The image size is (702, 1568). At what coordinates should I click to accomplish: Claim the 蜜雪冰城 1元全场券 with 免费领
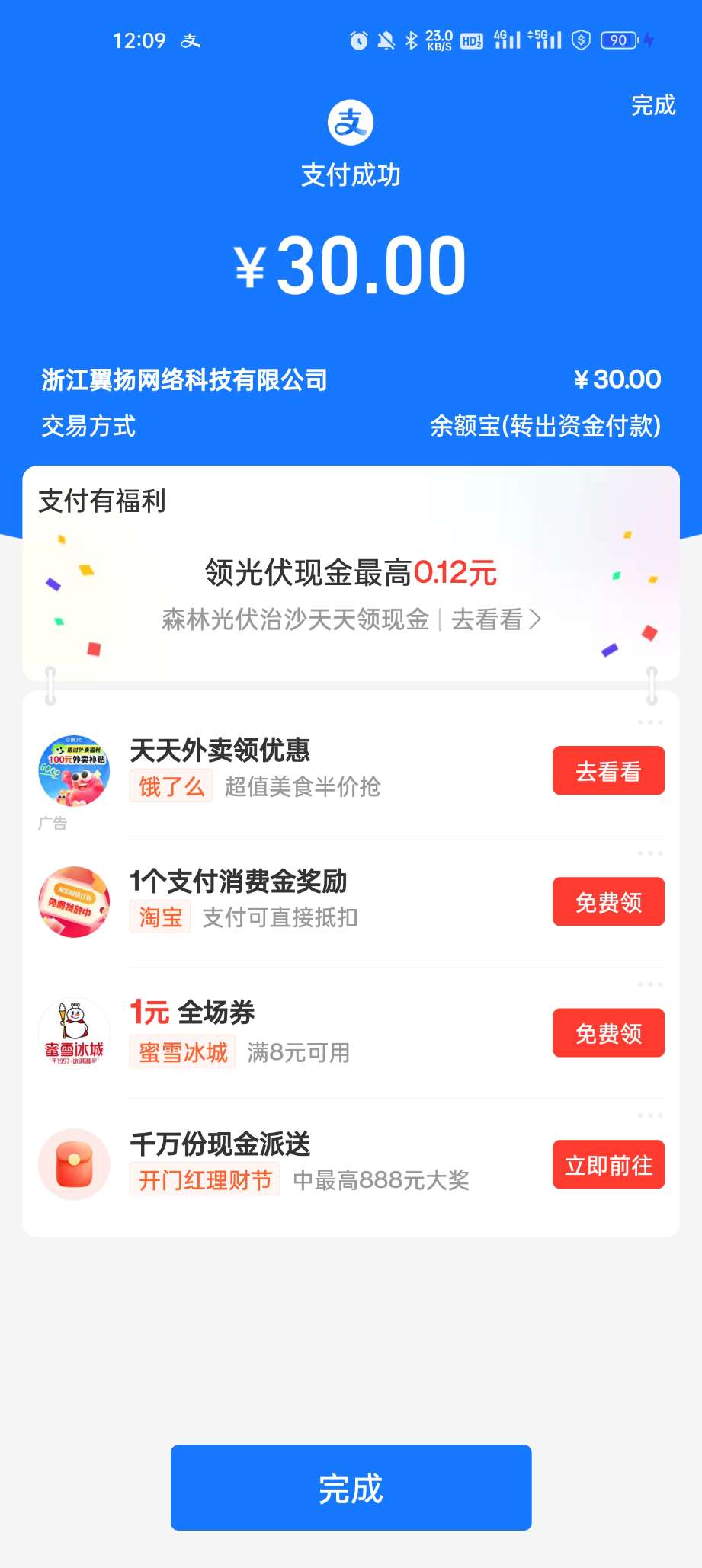click(x=608, y=1033)
